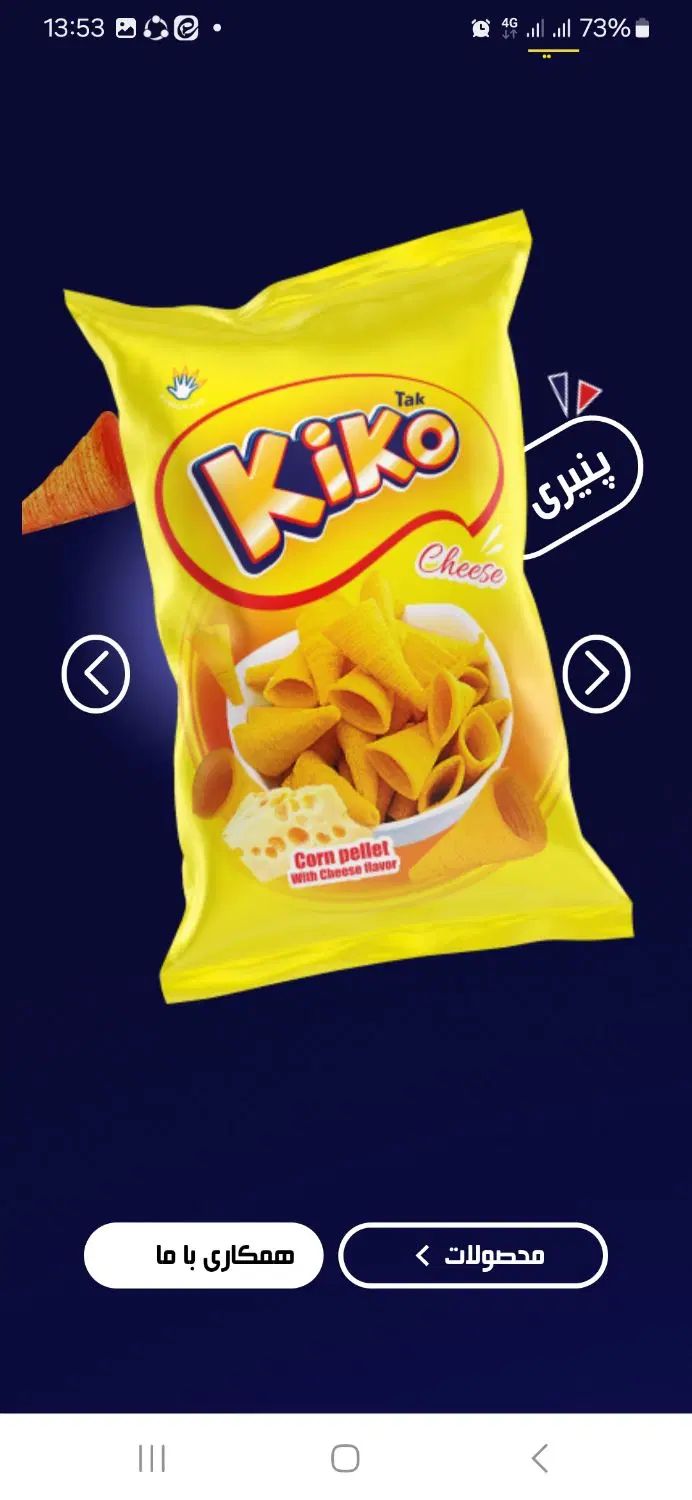
Task: Tap the همکاری با ما button
Action: (204, 1255)
